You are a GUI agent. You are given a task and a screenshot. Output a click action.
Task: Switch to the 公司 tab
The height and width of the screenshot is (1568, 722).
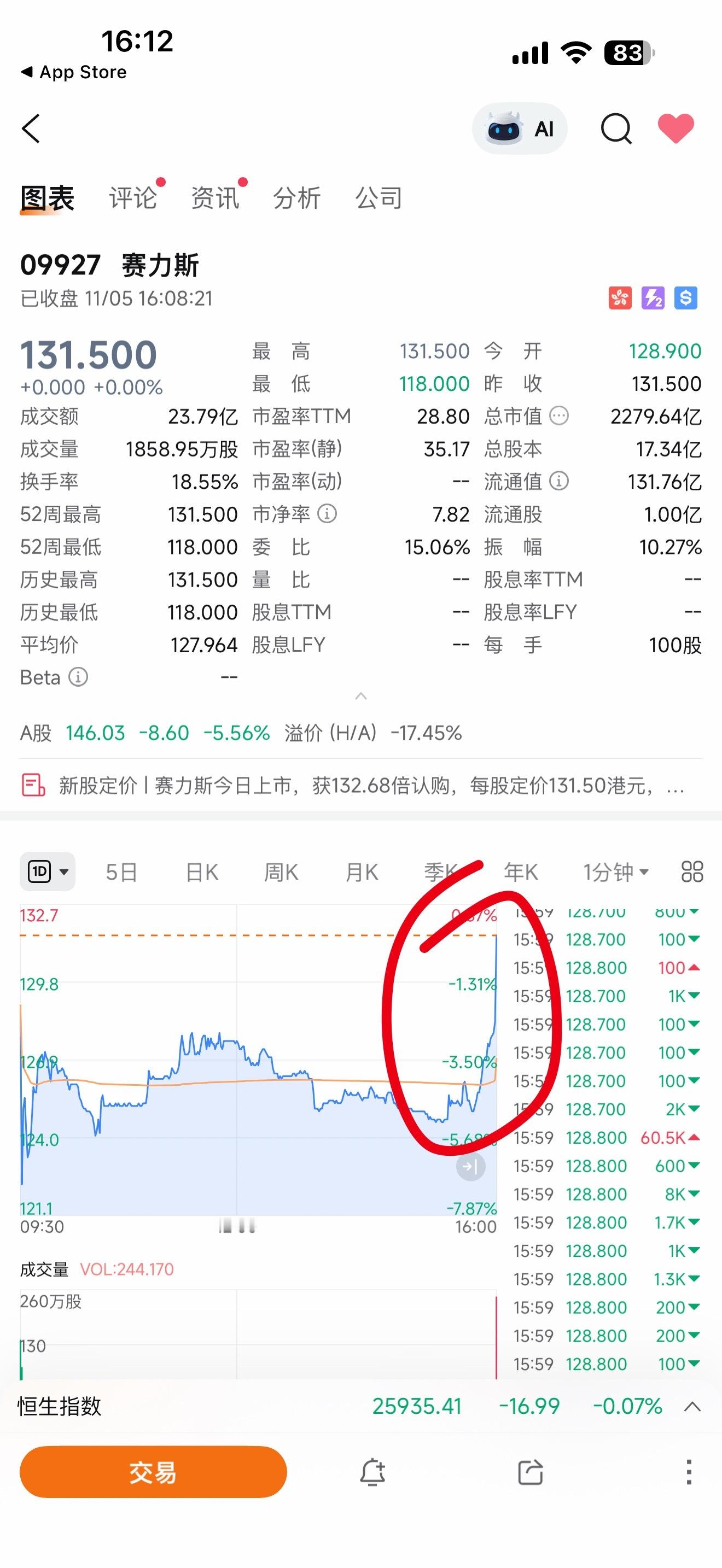[x=378, y=197]
